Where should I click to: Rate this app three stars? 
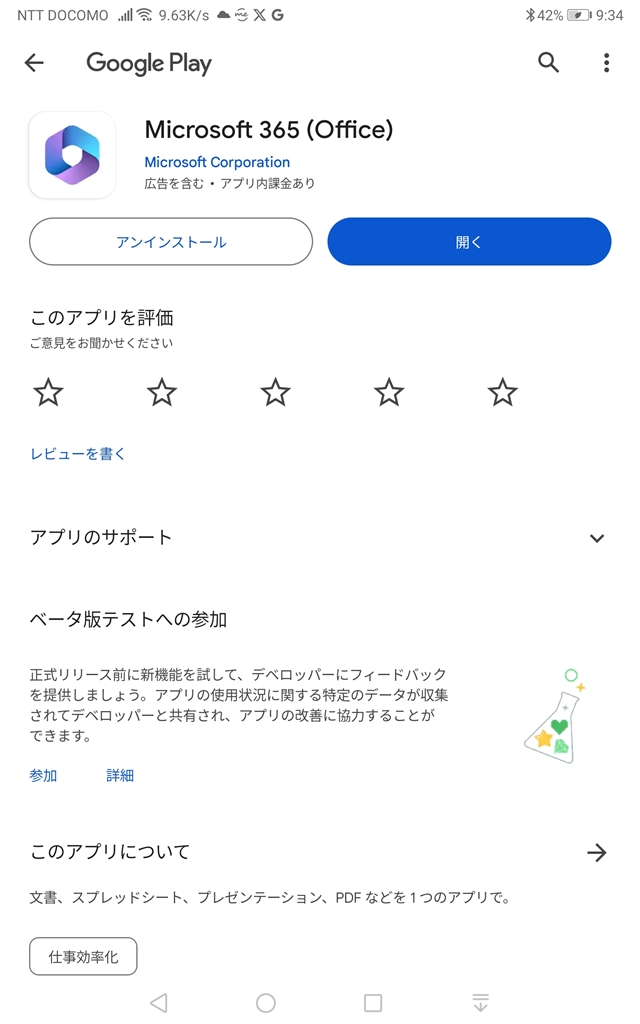click(x=275, y=393)
